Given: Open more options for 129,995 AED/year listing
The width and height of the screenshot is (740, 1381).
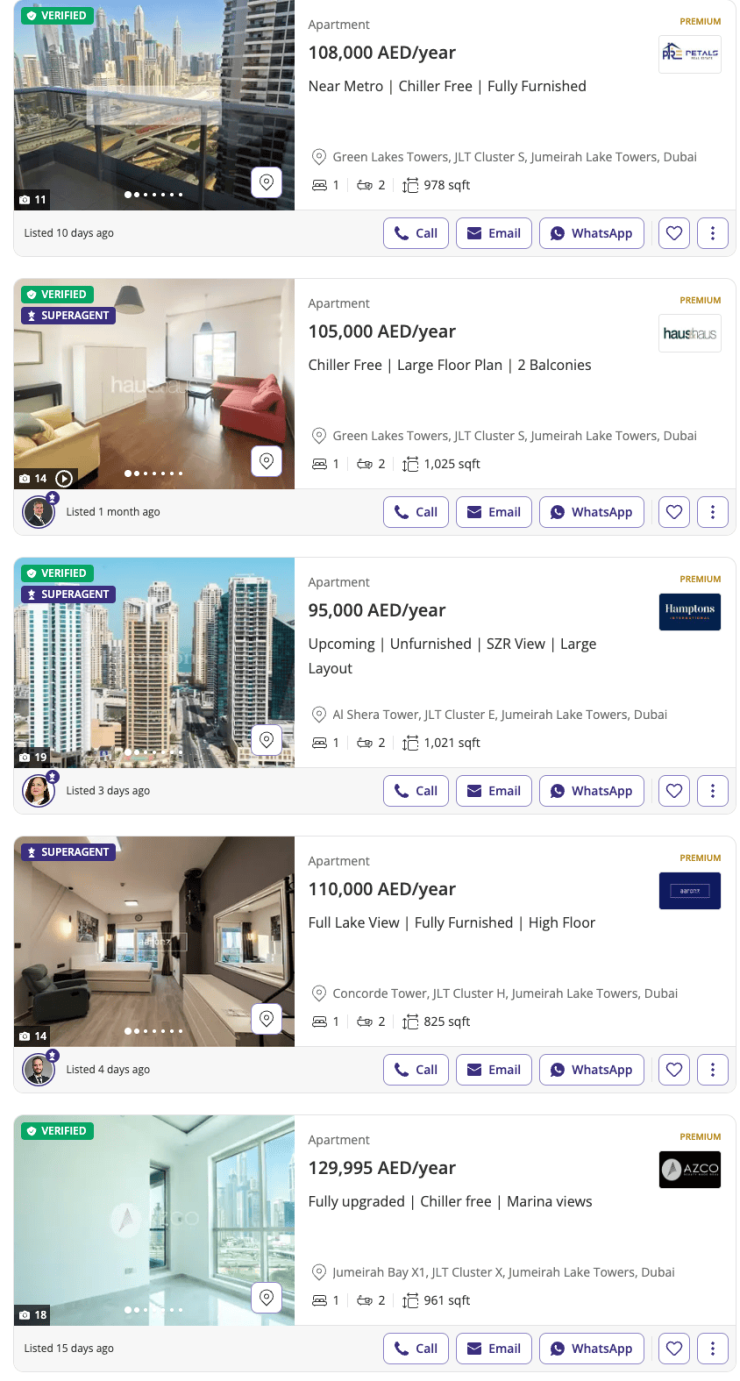Looking at the screenshot, I should pos(712,1349).
